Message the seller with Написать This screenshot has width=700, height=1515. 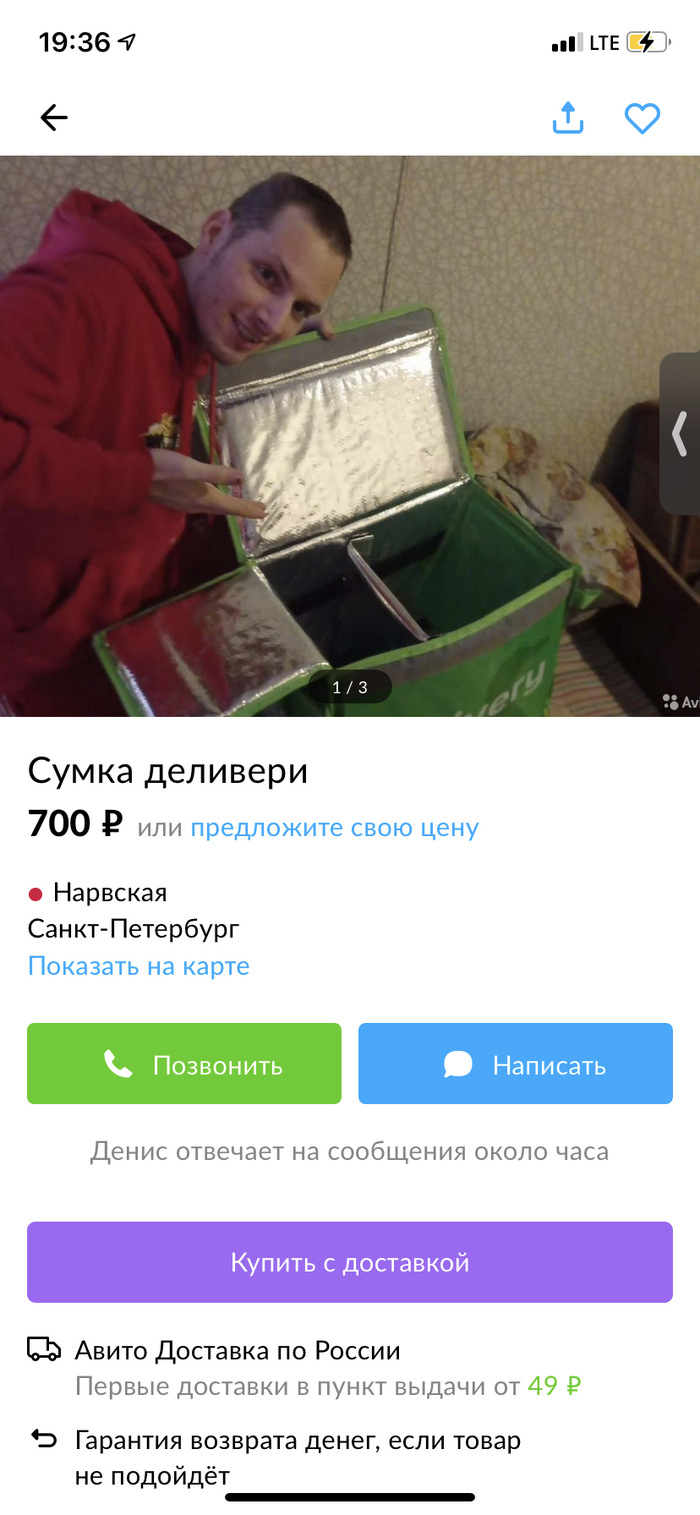pyautogui.click(x=515, y=1064)
